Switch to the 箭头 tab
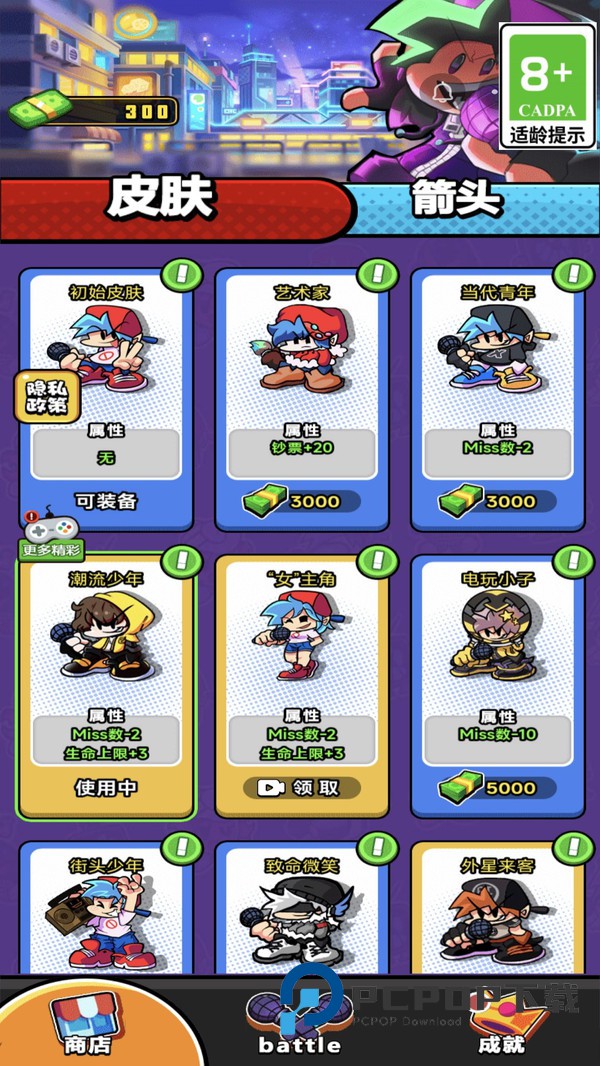 [x=455, y=200]
